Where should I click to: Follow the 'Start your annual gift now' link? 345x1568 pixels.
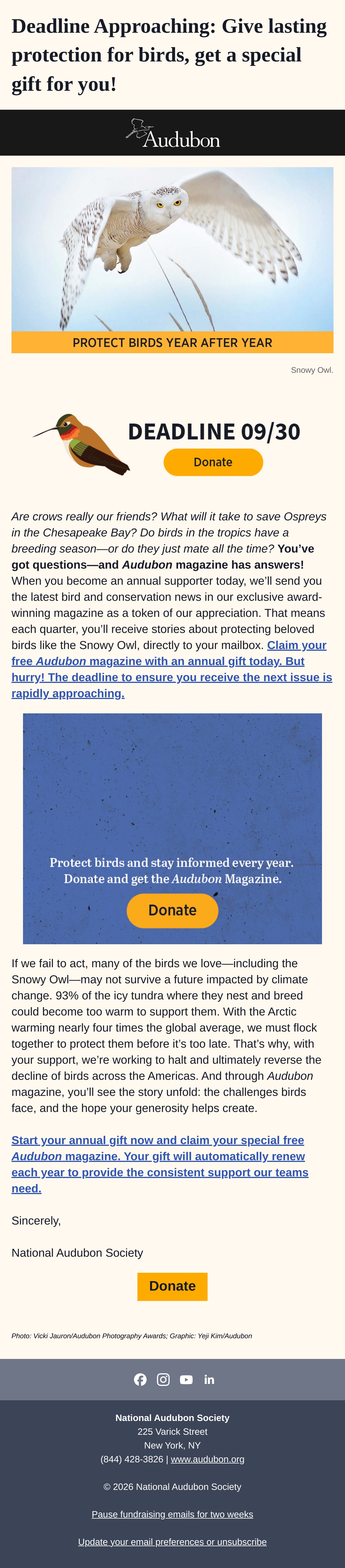[x=160, y=1164]
